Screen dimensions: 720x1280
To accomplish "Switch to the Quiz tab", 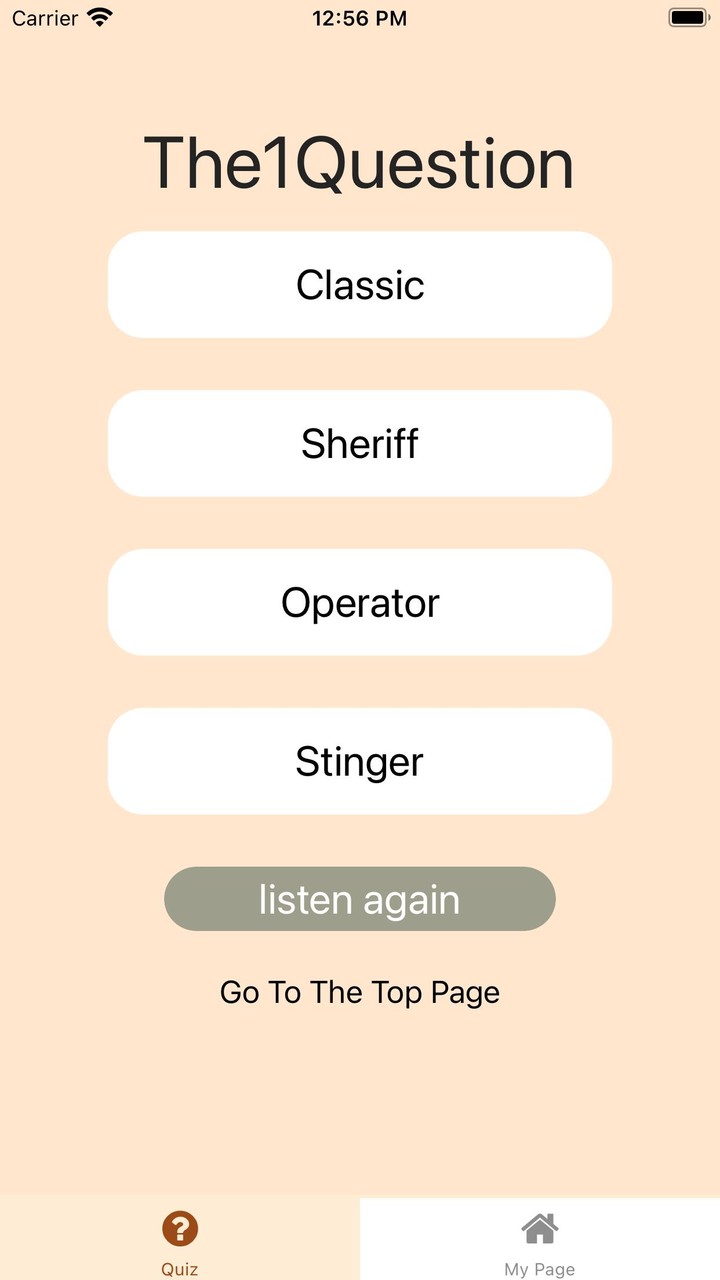I will 179,1240.
